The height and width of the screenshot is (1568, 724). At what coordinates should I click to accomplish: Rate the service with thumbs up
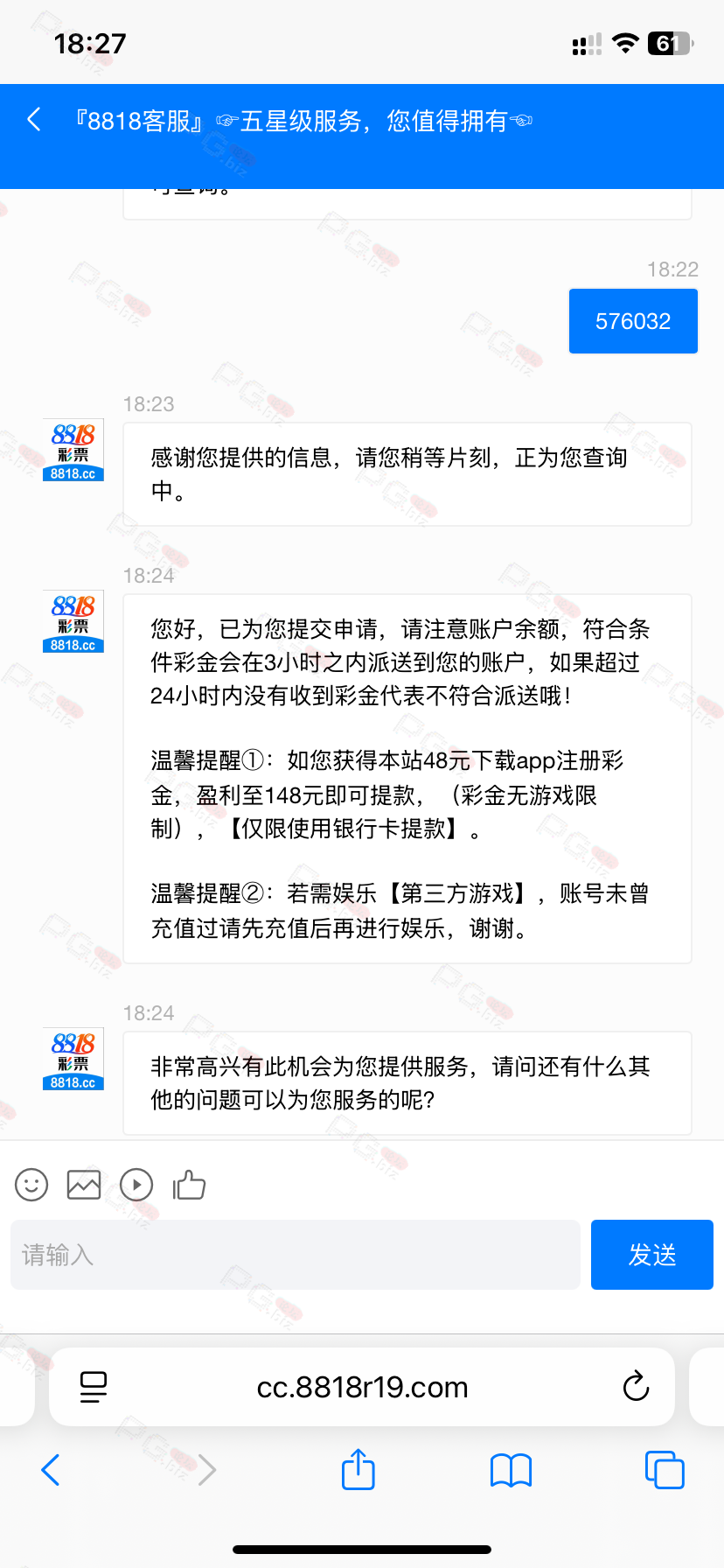189,1185
